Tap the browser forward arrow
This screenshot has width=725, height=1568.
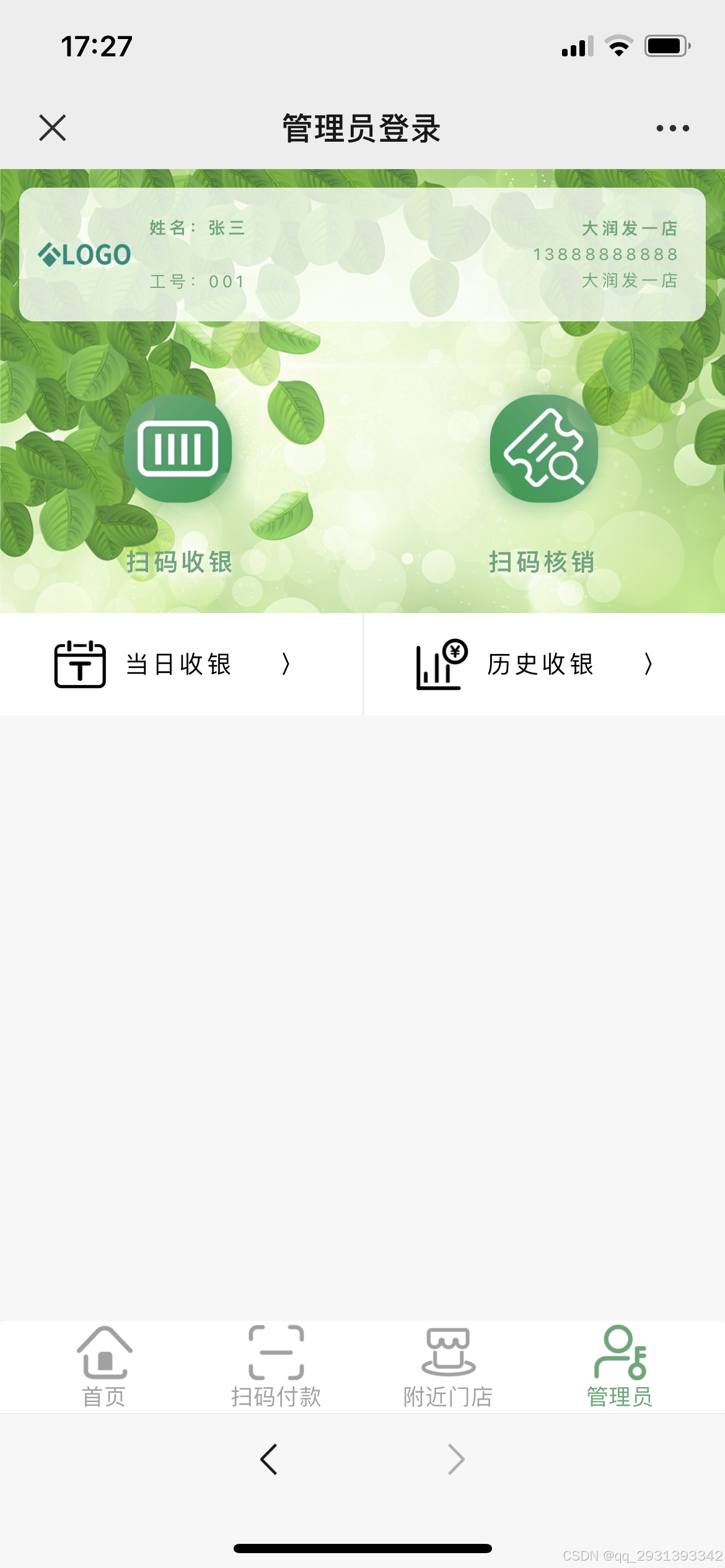(456, 1460)
